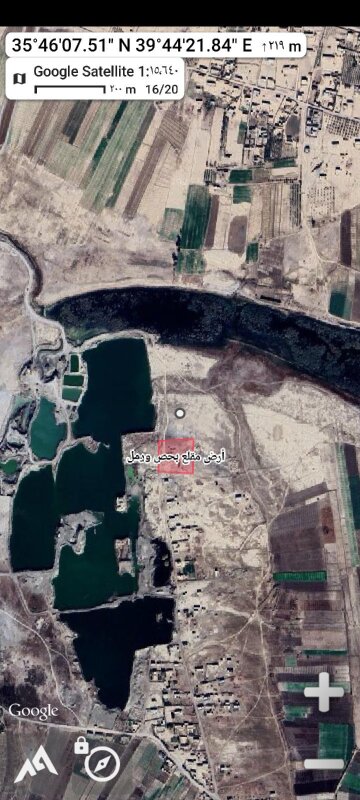Tap the compass orientation icon
This screenshot has width=360, height=800.
pos(102,764)
